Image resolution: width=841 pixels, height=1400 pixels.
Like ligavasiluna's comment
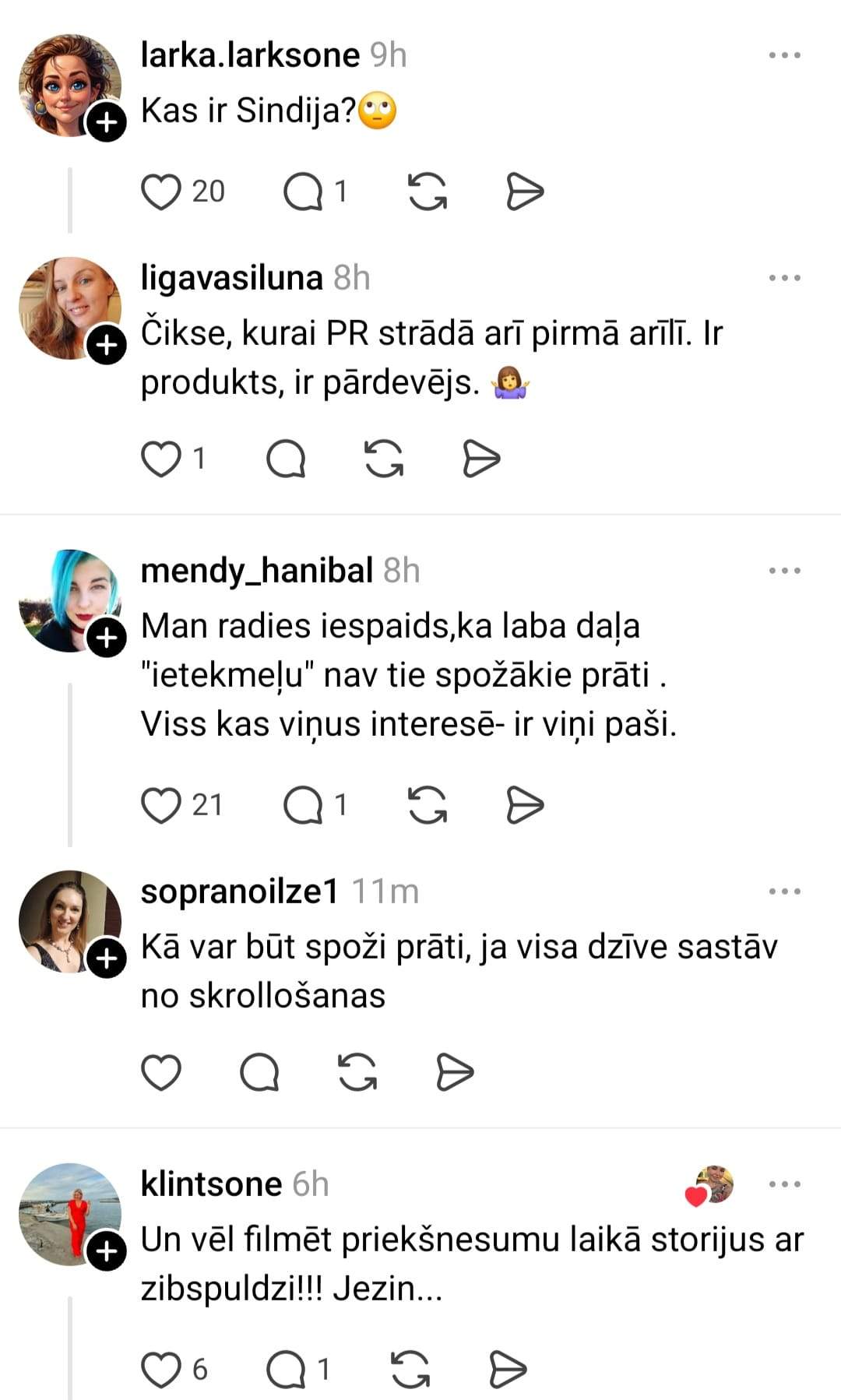coord(161,459)
